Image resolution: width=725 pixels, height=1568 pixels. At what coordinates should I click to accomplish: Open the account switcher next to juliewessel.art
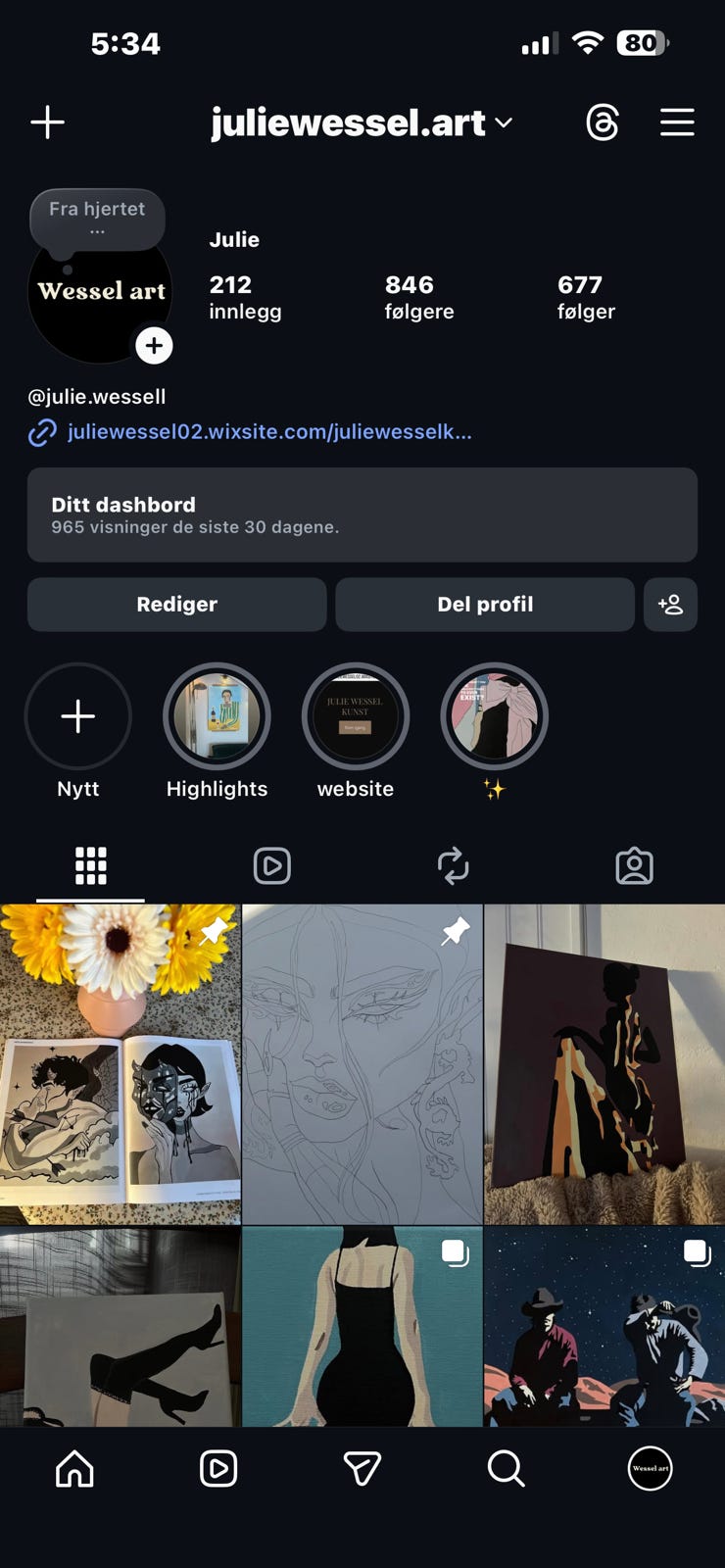[504, 123]
